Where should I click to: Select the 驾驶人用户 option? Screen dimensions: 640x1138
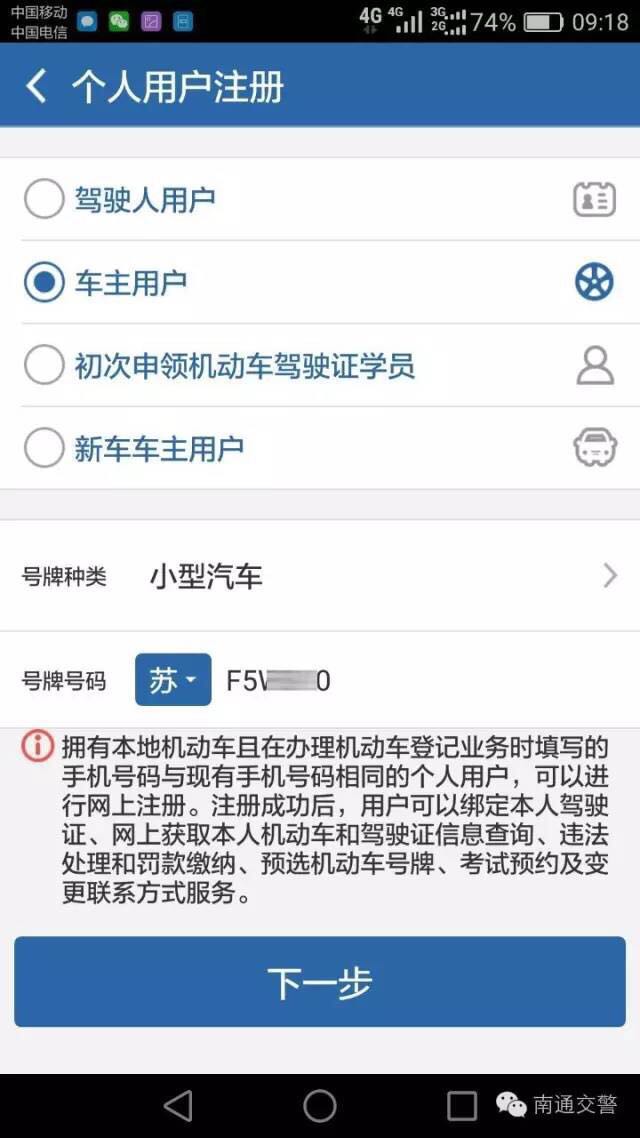tap(44, 199)
